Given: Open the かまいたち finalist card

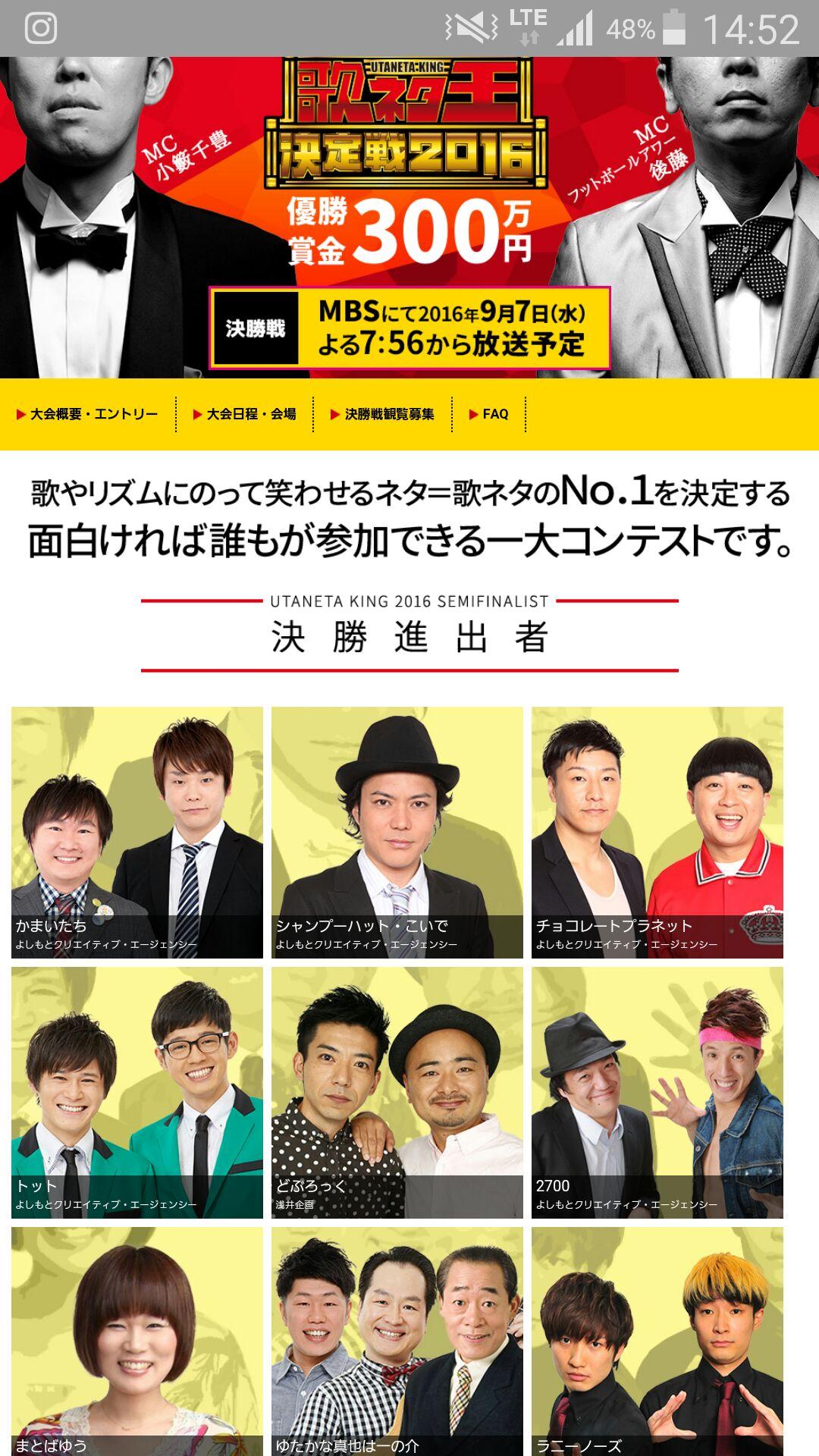Looking at the screenshot, I should [x=137, y=833].
